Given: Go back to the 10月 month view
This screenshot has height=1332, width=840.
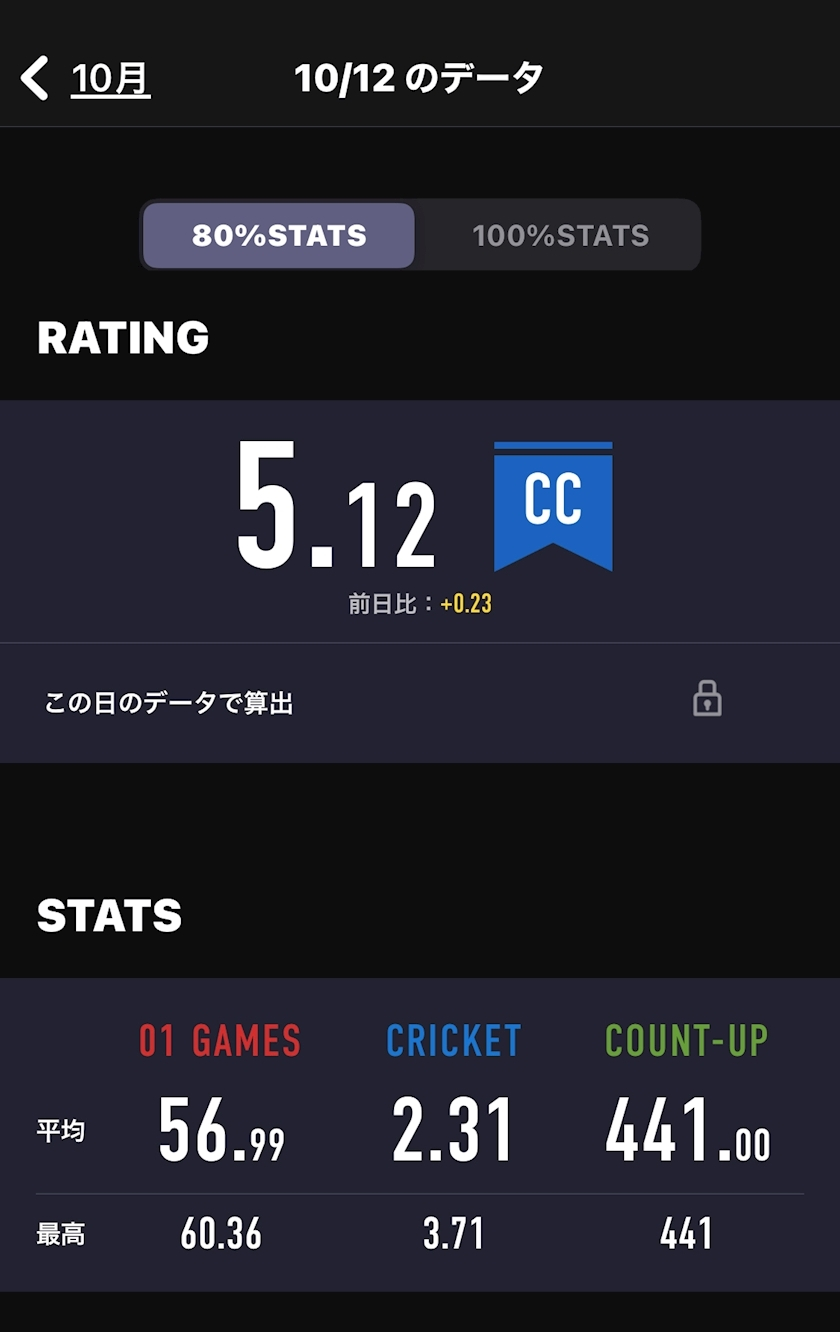Looking at the screenshot, I should [88, 78].
